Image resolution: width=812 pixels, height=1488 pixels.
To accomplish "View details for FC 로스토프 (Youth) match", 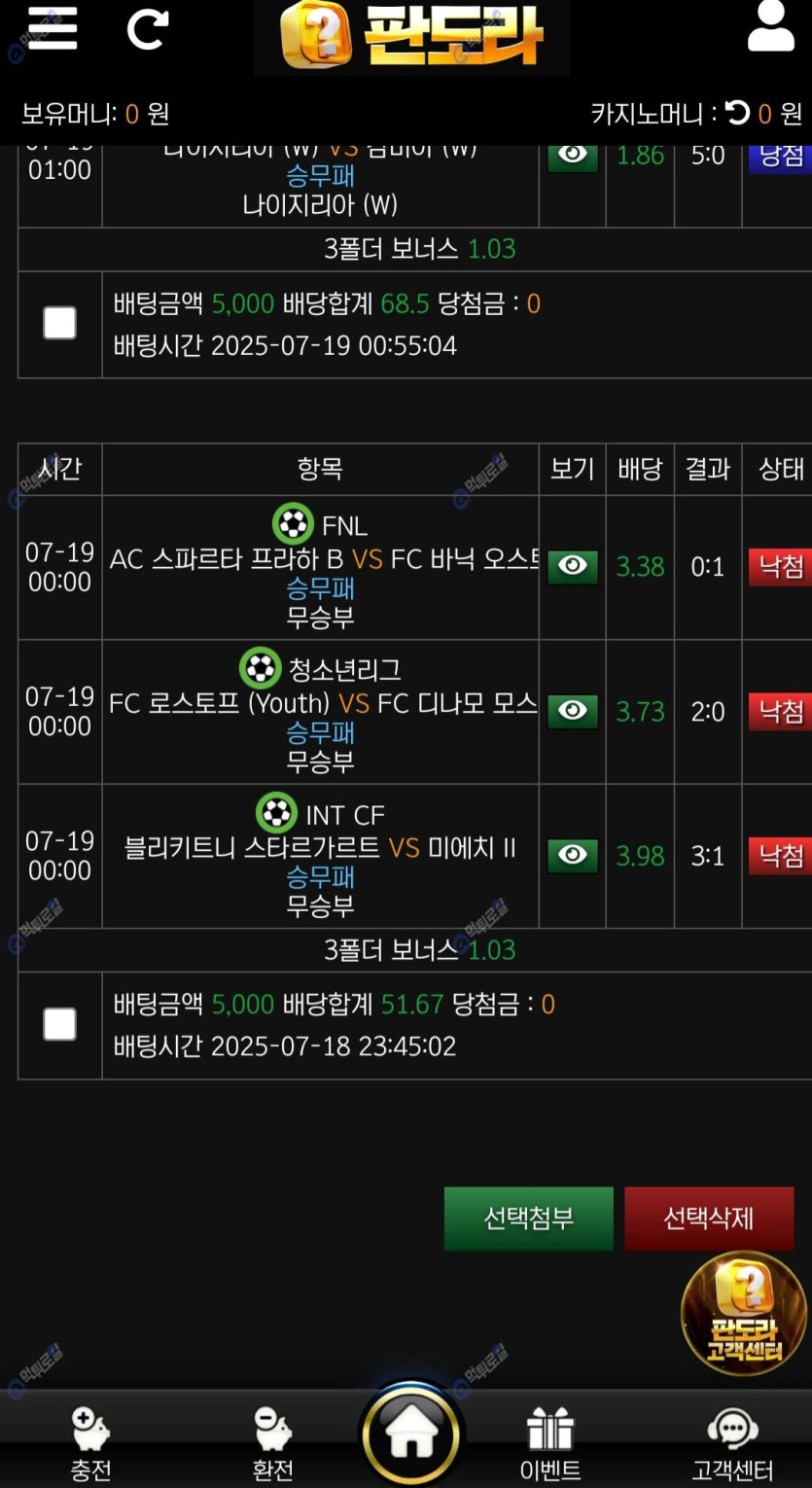I will click(573, 712).
